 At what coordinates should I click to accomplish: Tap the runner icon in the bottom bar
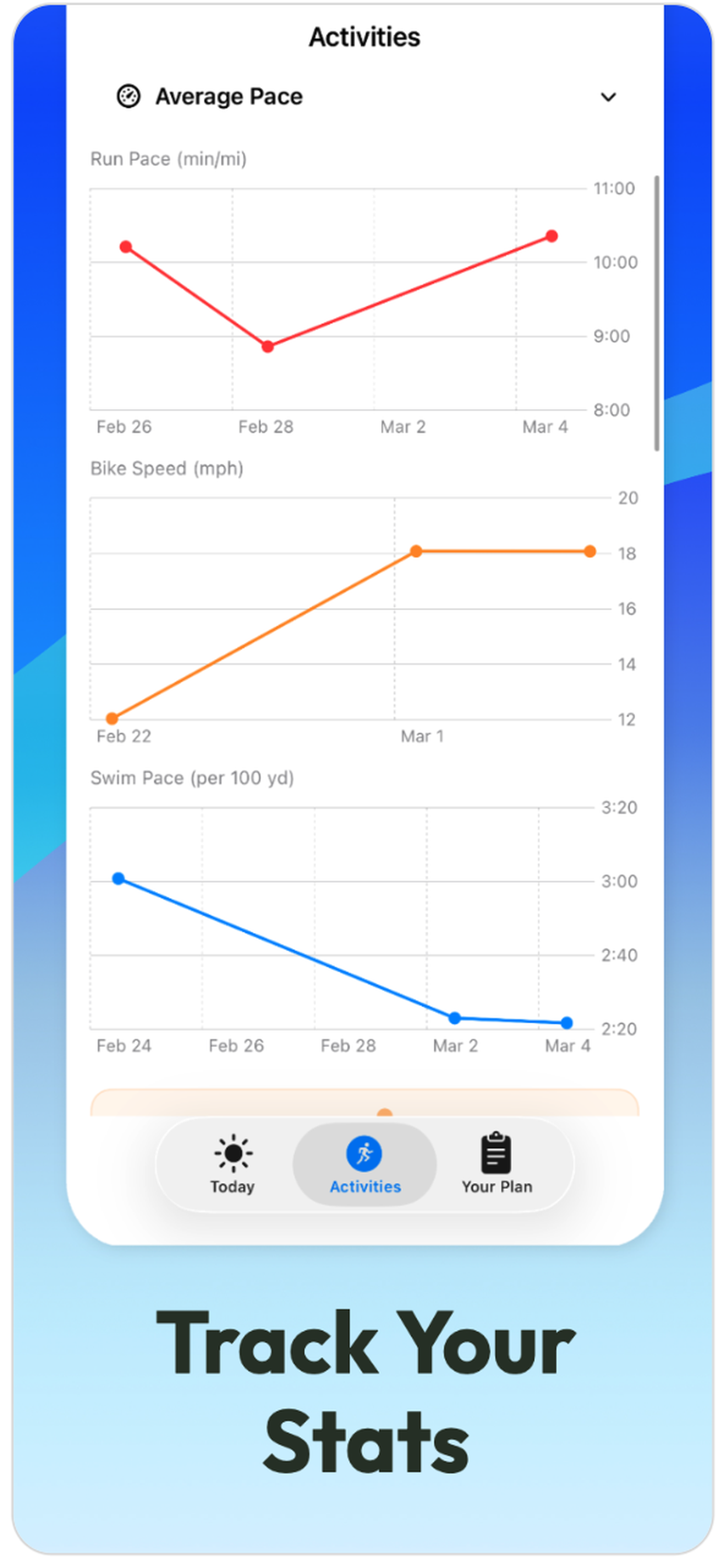pos(365,1147)
